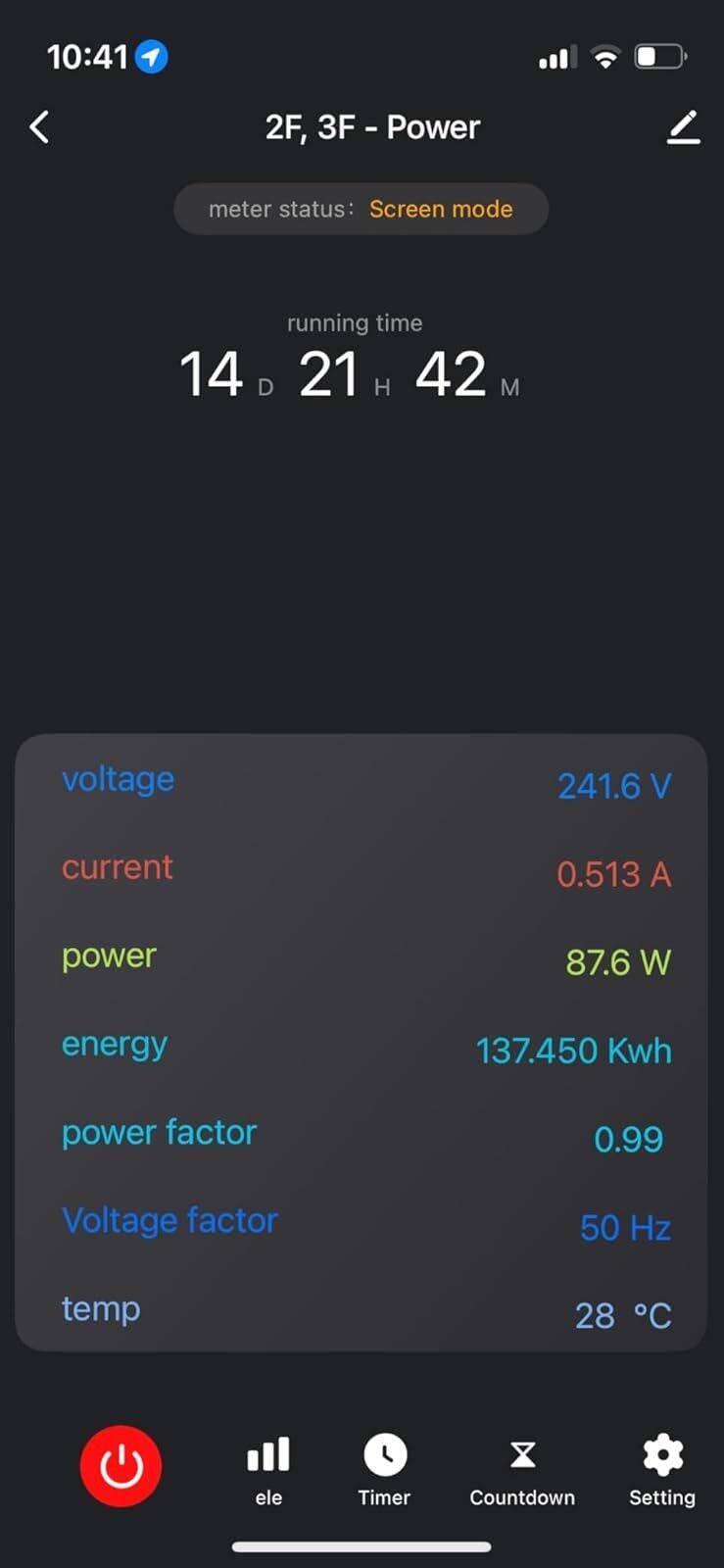Go back from the power meter screen
Screen dimensions: 724x1568
click(x=39, y=127)
